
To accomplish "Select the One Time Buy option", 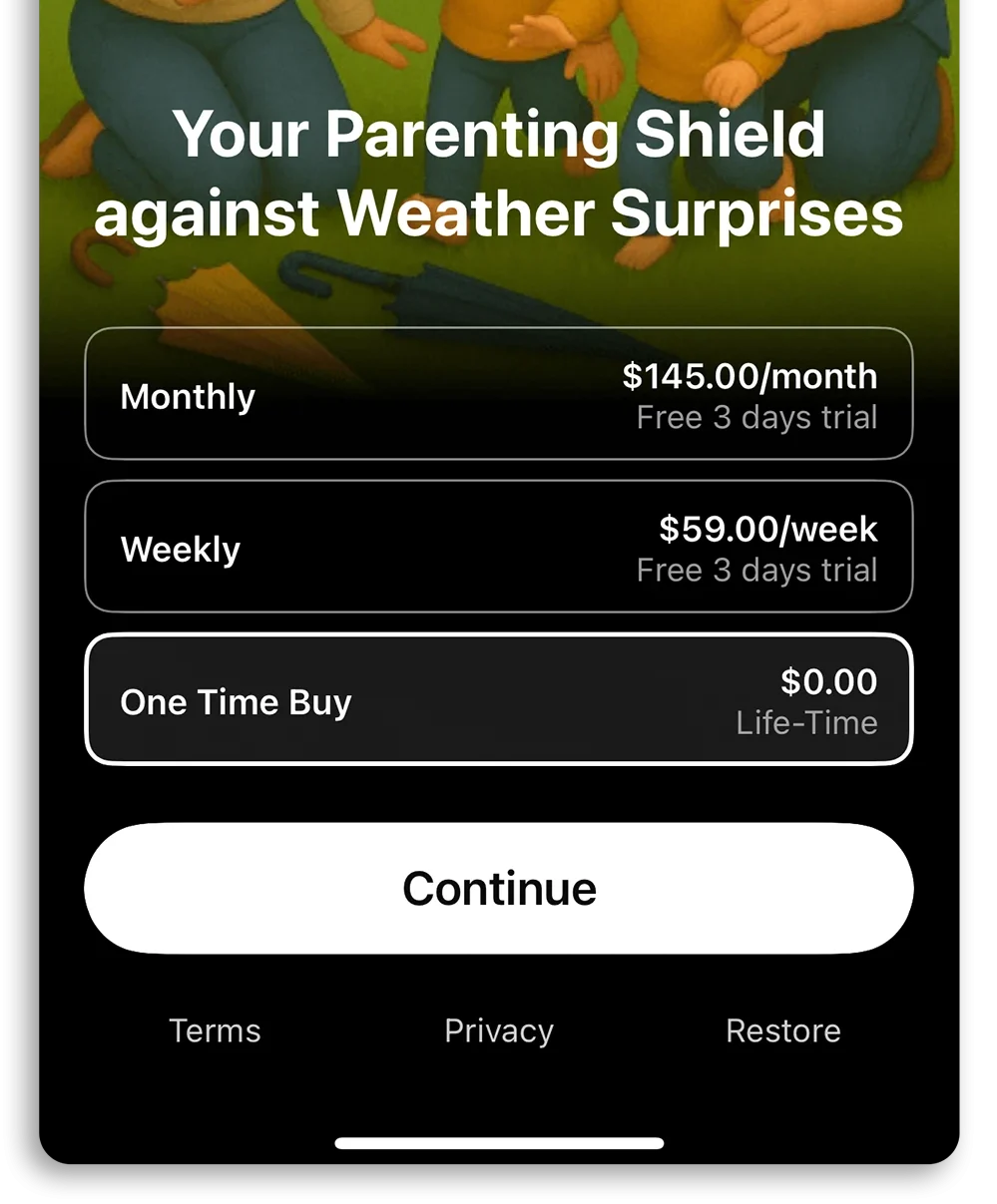I will [x=498, y=699].
